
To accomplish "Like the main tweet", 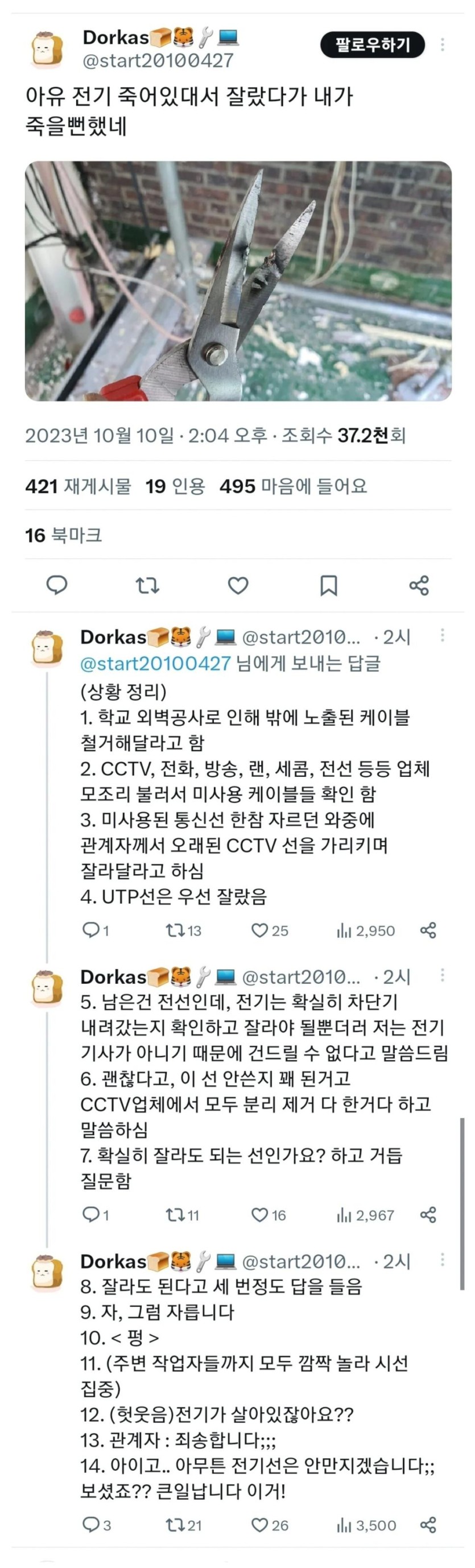I will 238,586.
